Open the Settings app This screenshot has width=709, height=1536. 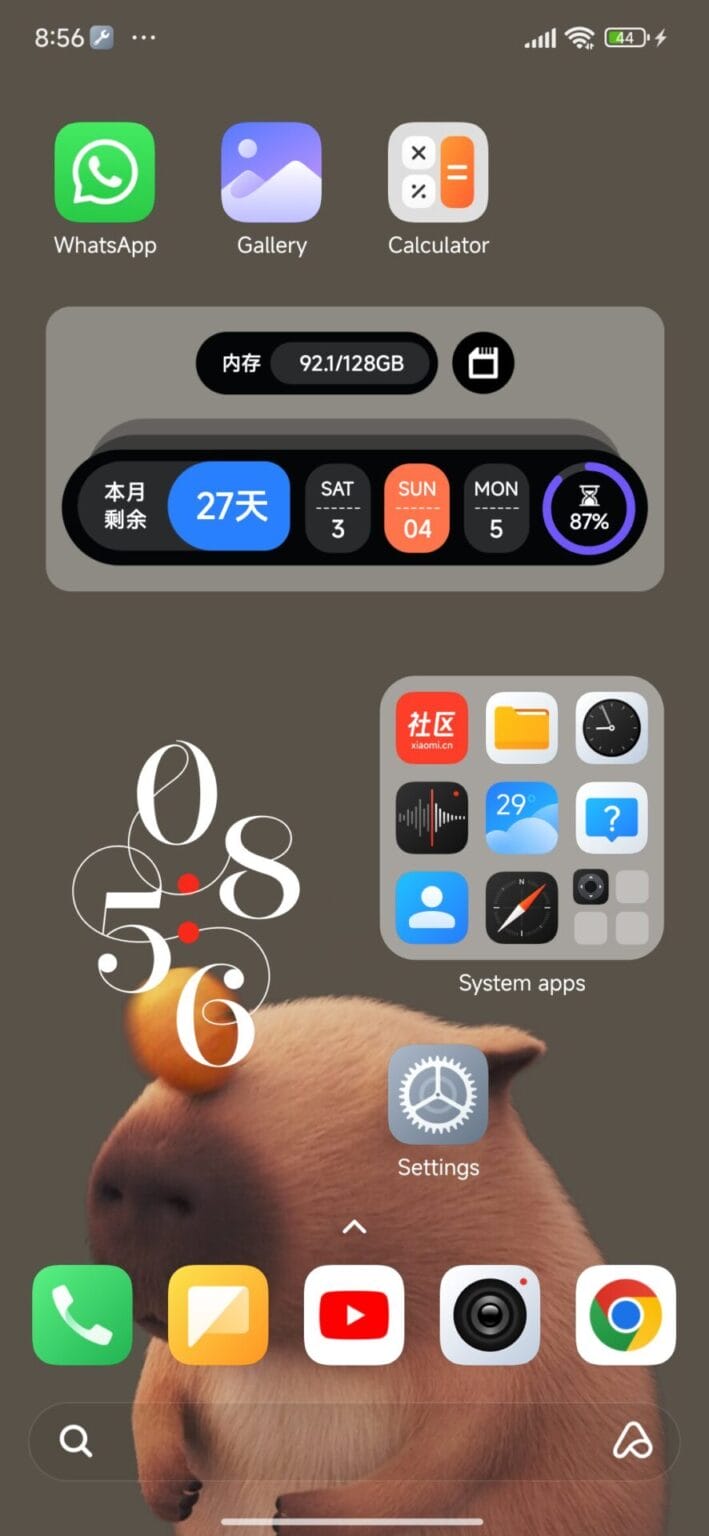pos(438,1094)
